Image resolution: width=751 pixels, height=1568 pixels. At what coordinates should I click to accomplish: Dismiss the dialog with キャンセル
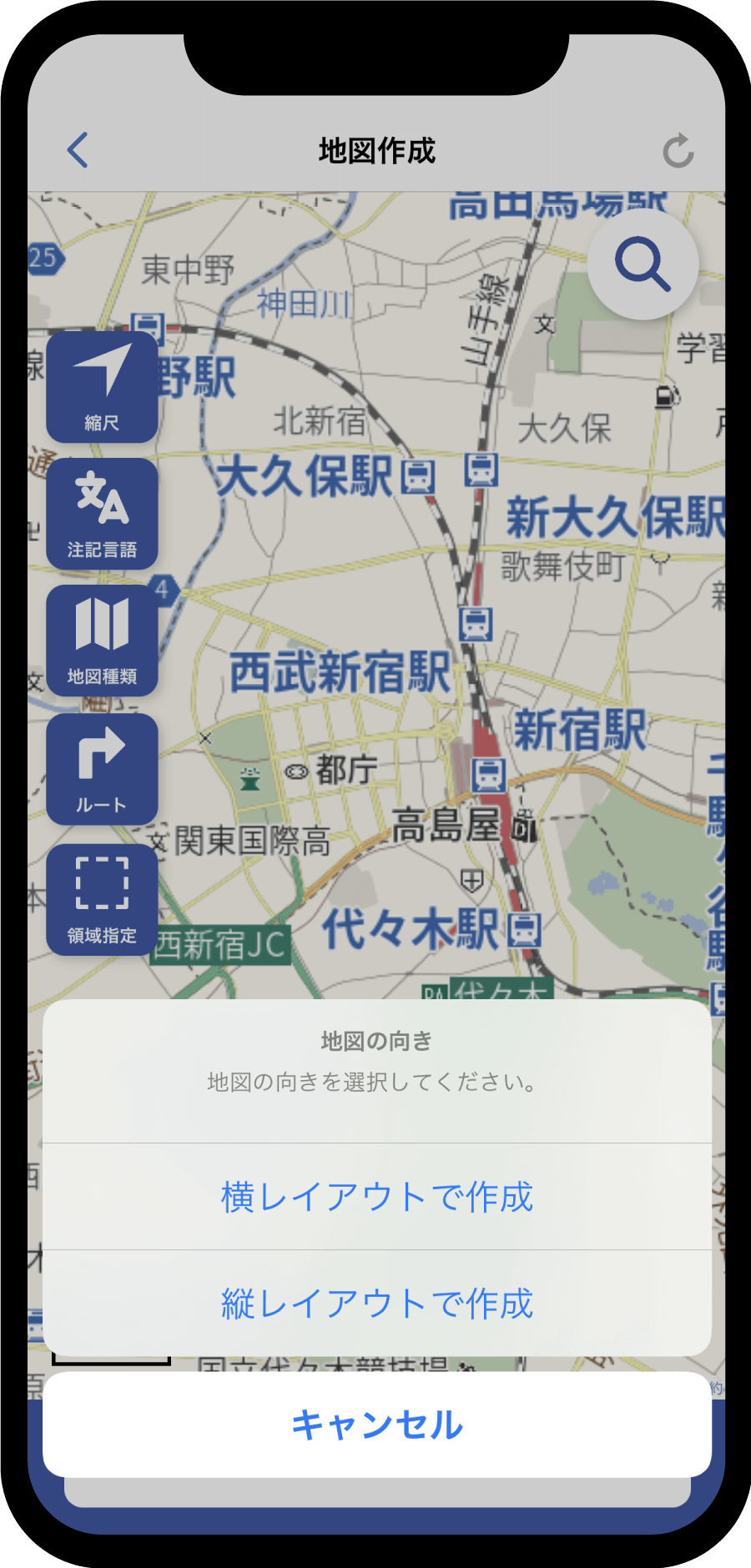[376, 1425]
